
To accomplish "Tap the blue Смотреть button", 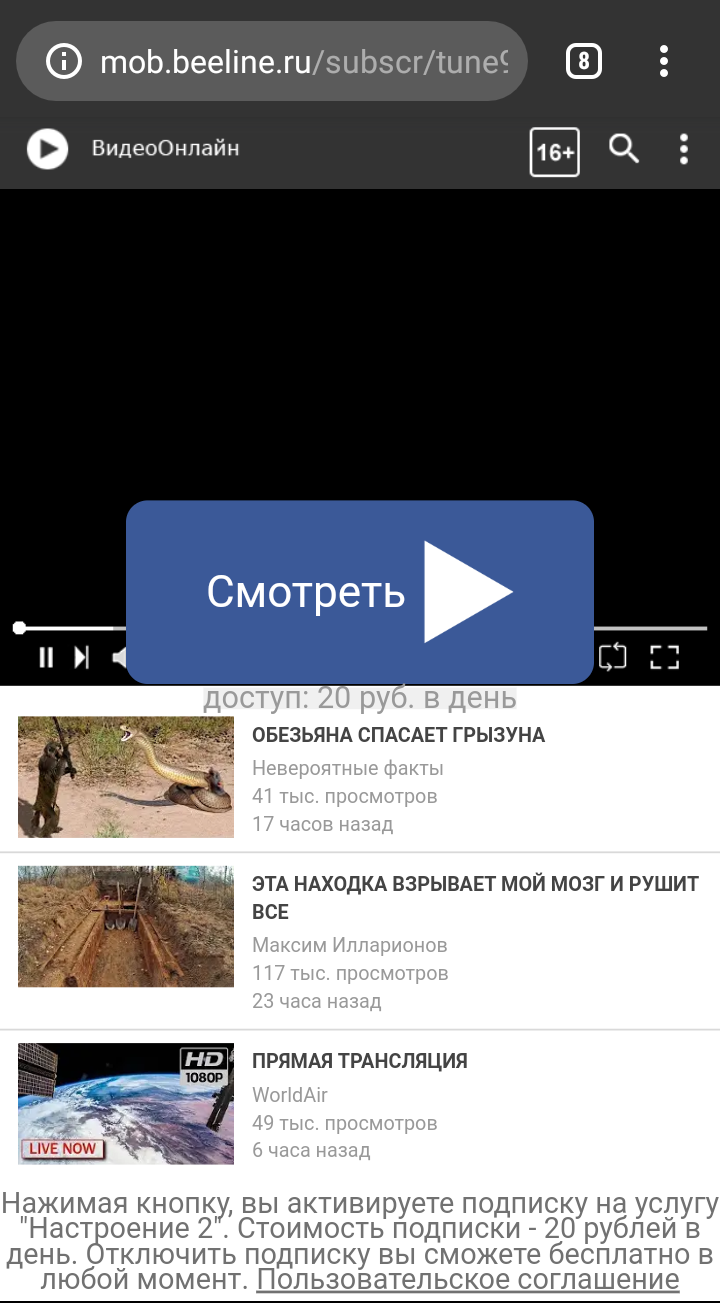I will (359, 592).
